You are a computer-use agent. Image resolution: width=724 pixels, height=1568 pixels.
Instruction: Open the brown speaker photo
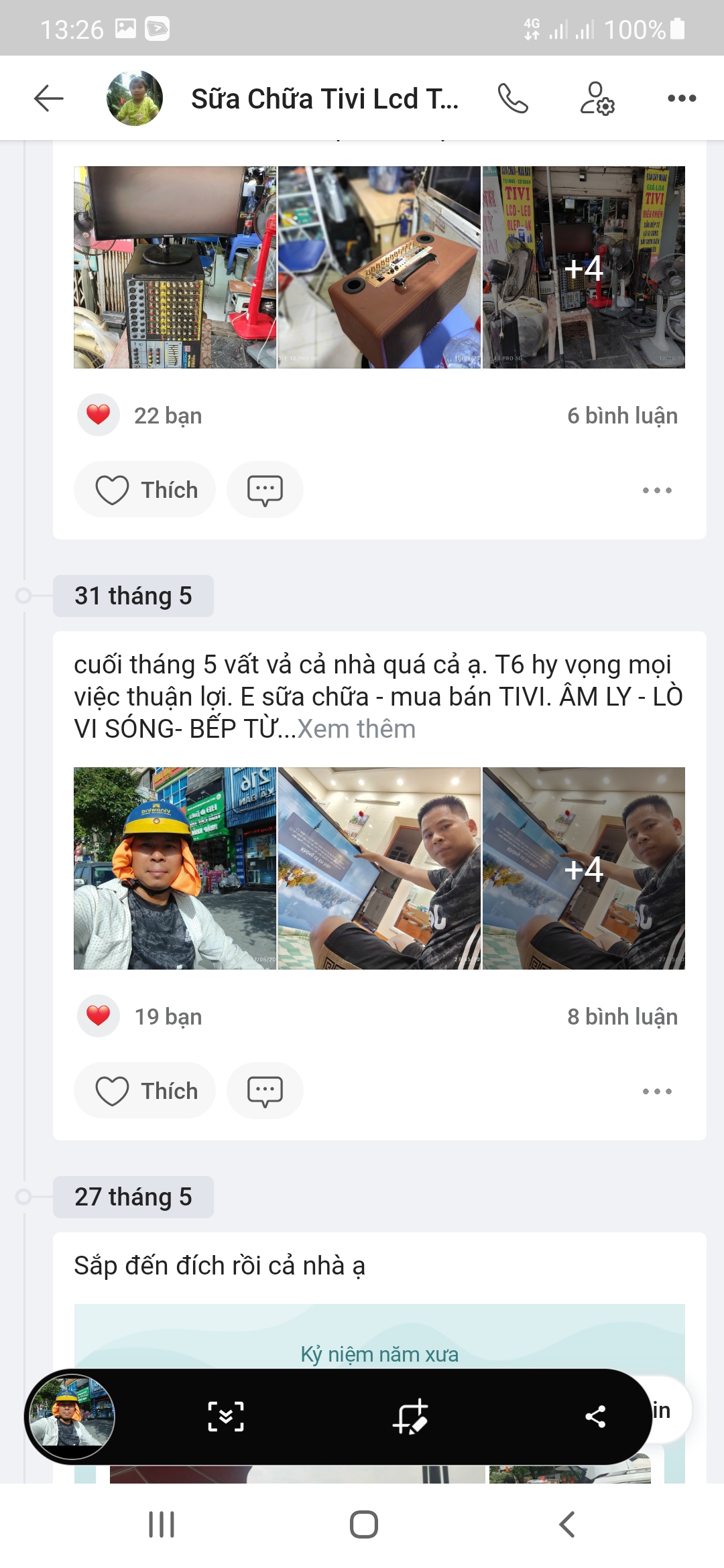(x=379, y=267)
